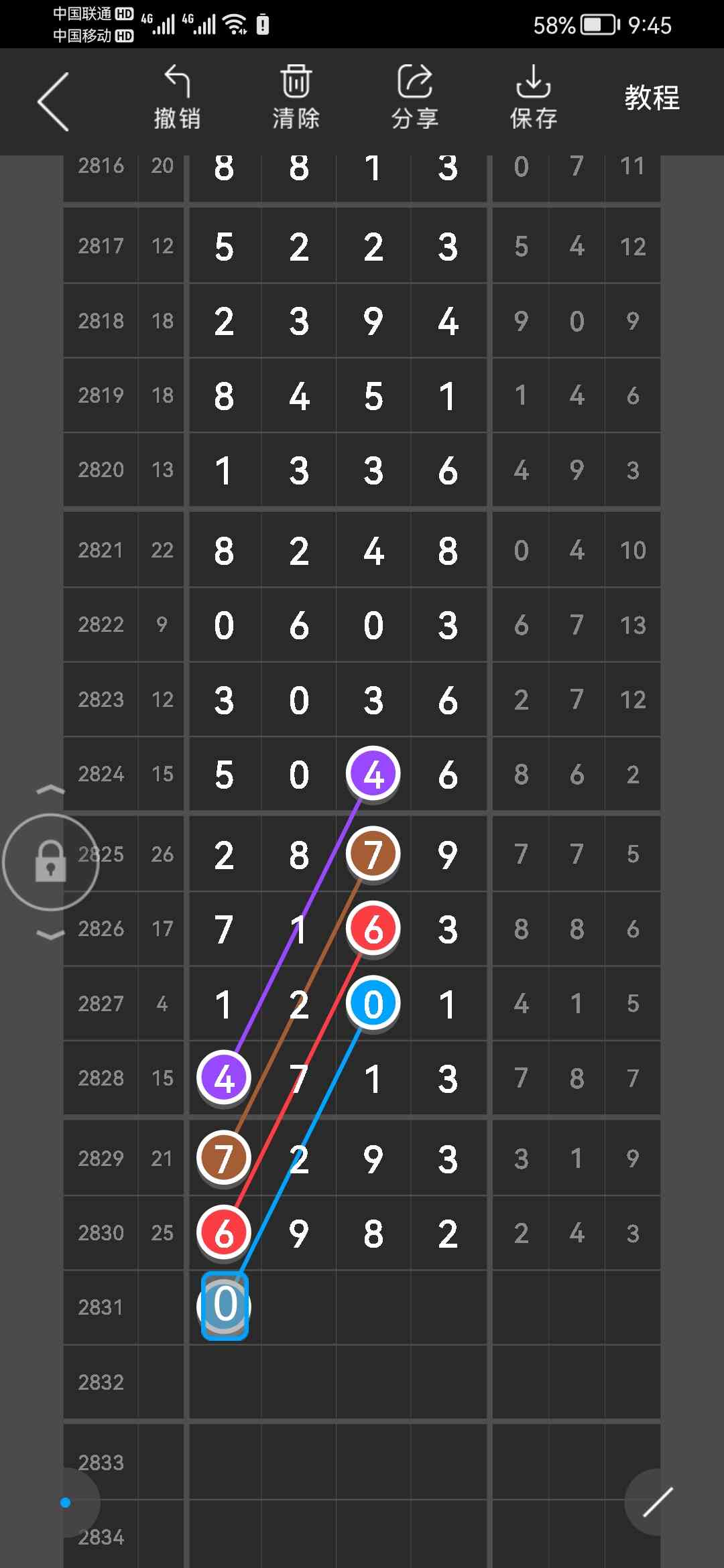Image resolution: width=724 pixels, height=1568 pixels.
Task: Go back using the top-left arrow
Action: click(54, 102)
